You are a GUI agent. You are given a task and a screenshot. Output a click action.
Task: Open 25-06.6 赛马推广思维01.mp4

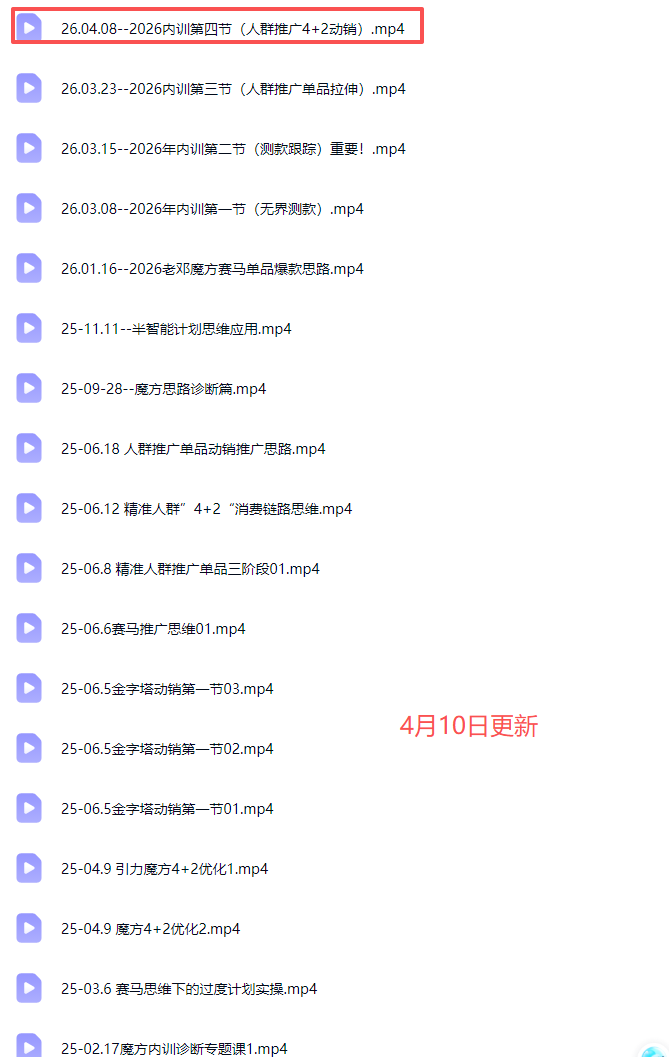point(152,629)
